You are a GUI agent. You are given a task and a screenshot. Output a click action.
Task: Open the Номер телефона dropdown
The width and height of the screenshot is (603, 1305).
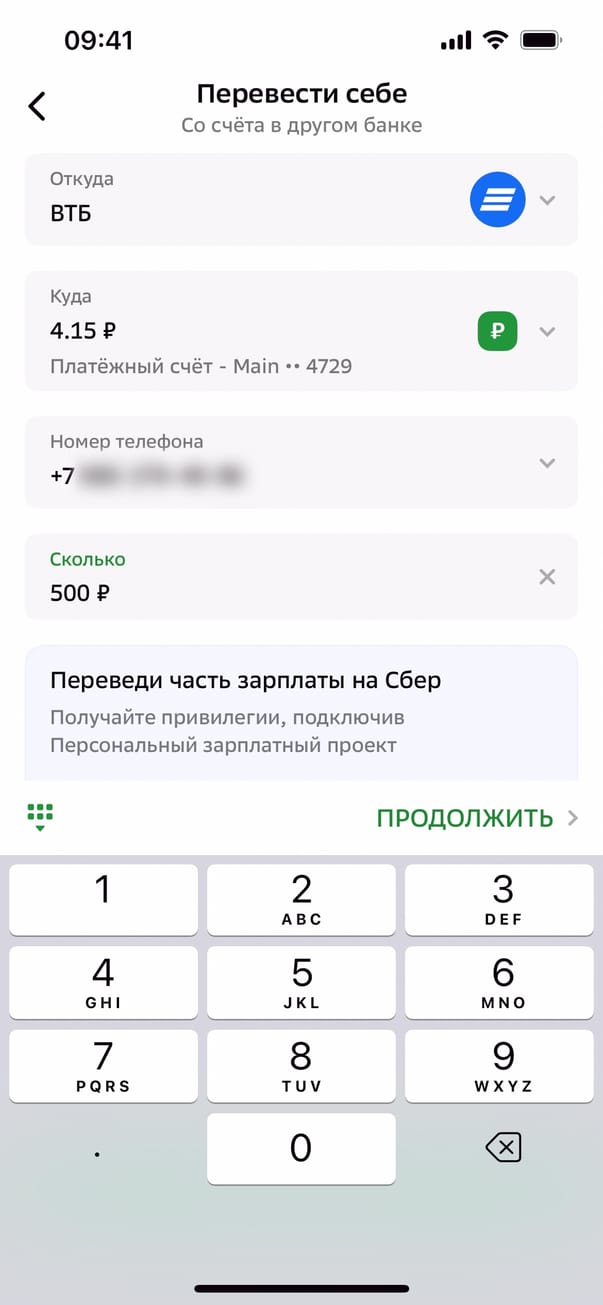[546, 463]
